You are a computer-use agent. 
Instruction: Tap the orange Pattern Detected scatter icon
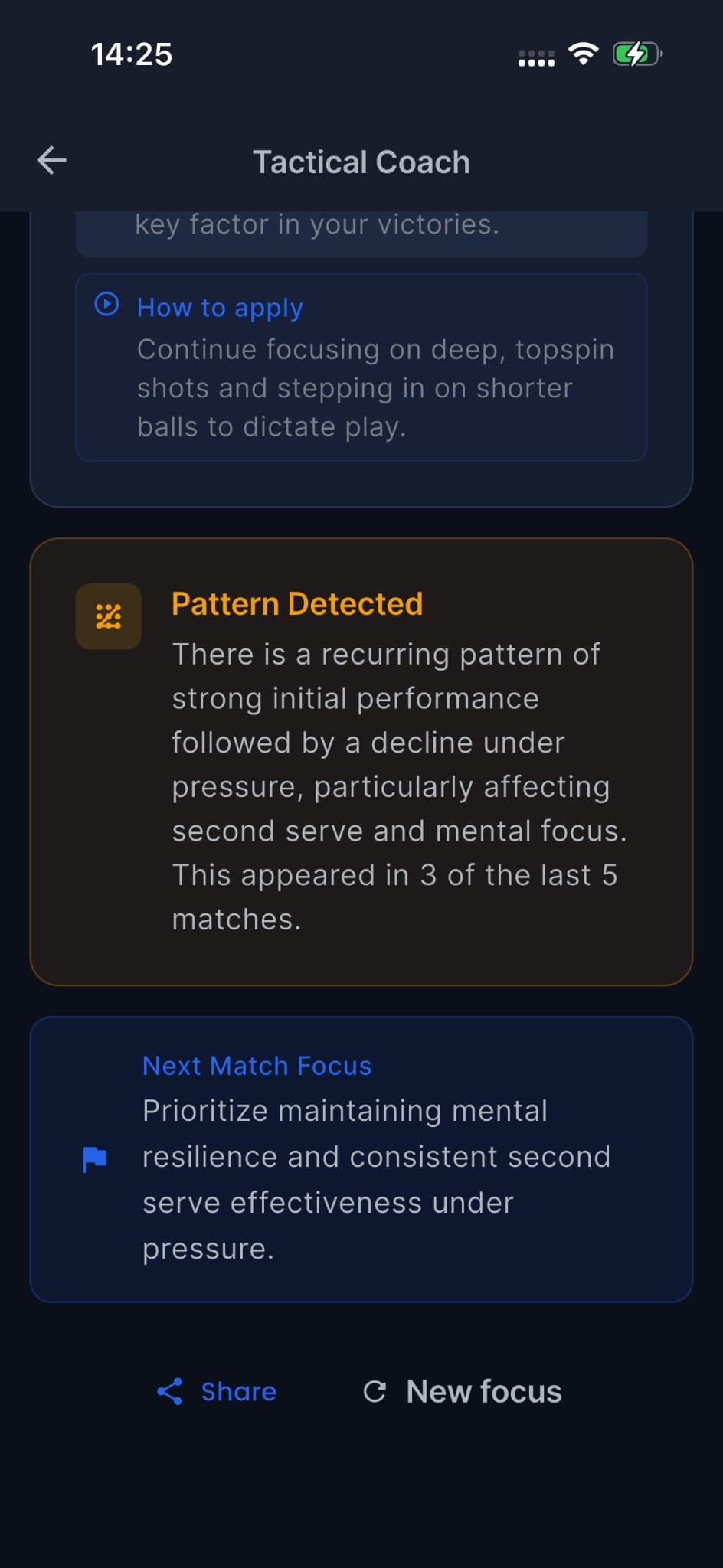[x=108, y=615]
